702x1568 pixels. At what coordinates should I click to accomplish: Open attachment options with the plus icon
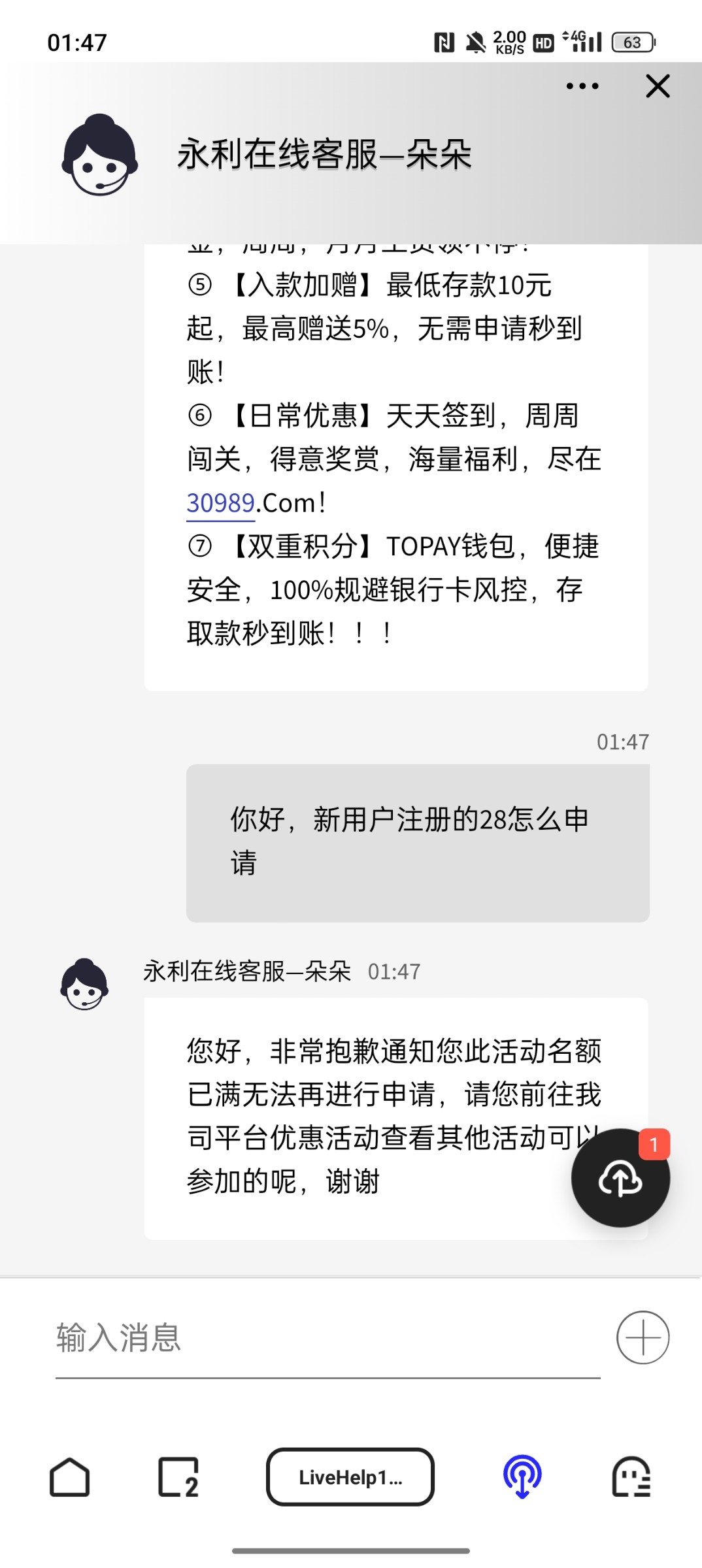[643, 1337]
